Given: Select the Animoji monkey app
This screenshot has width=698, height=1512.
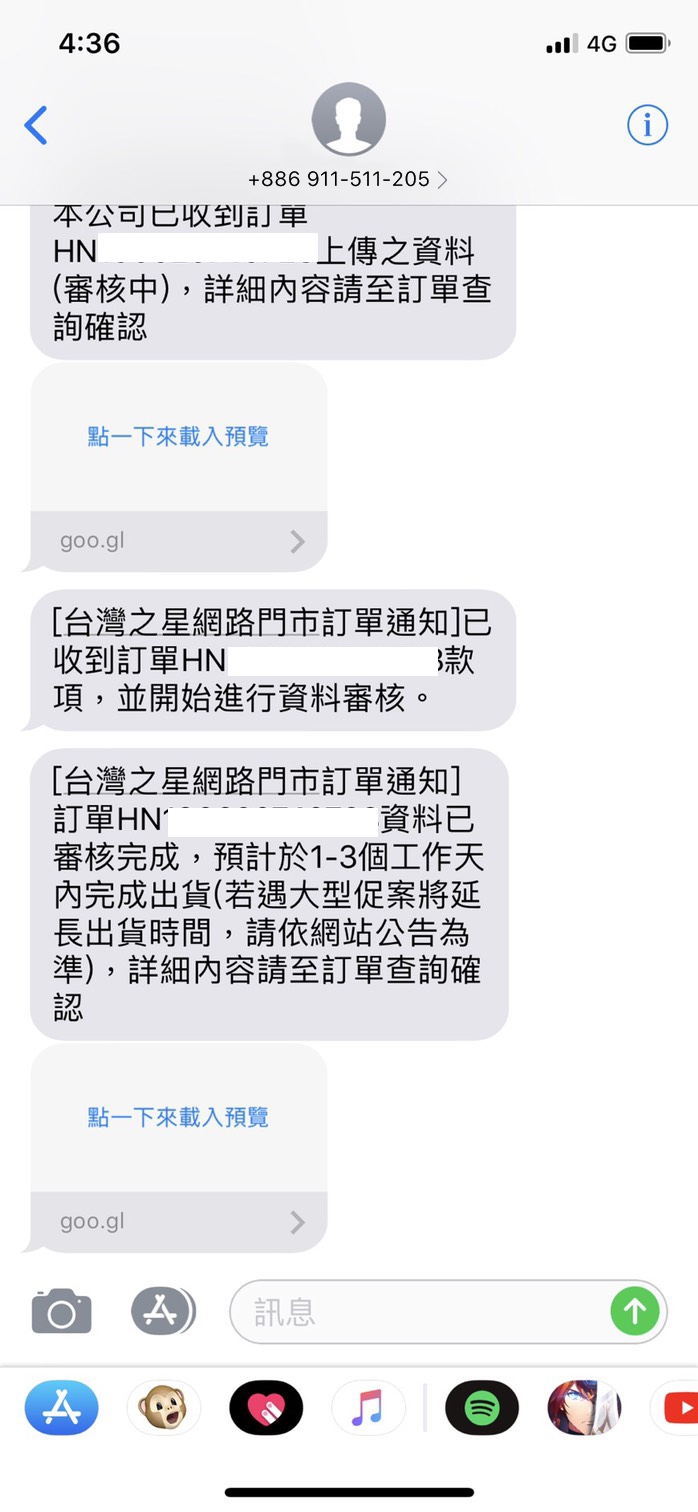Looking at the screenshot, I should click(x=164, y=1408).
